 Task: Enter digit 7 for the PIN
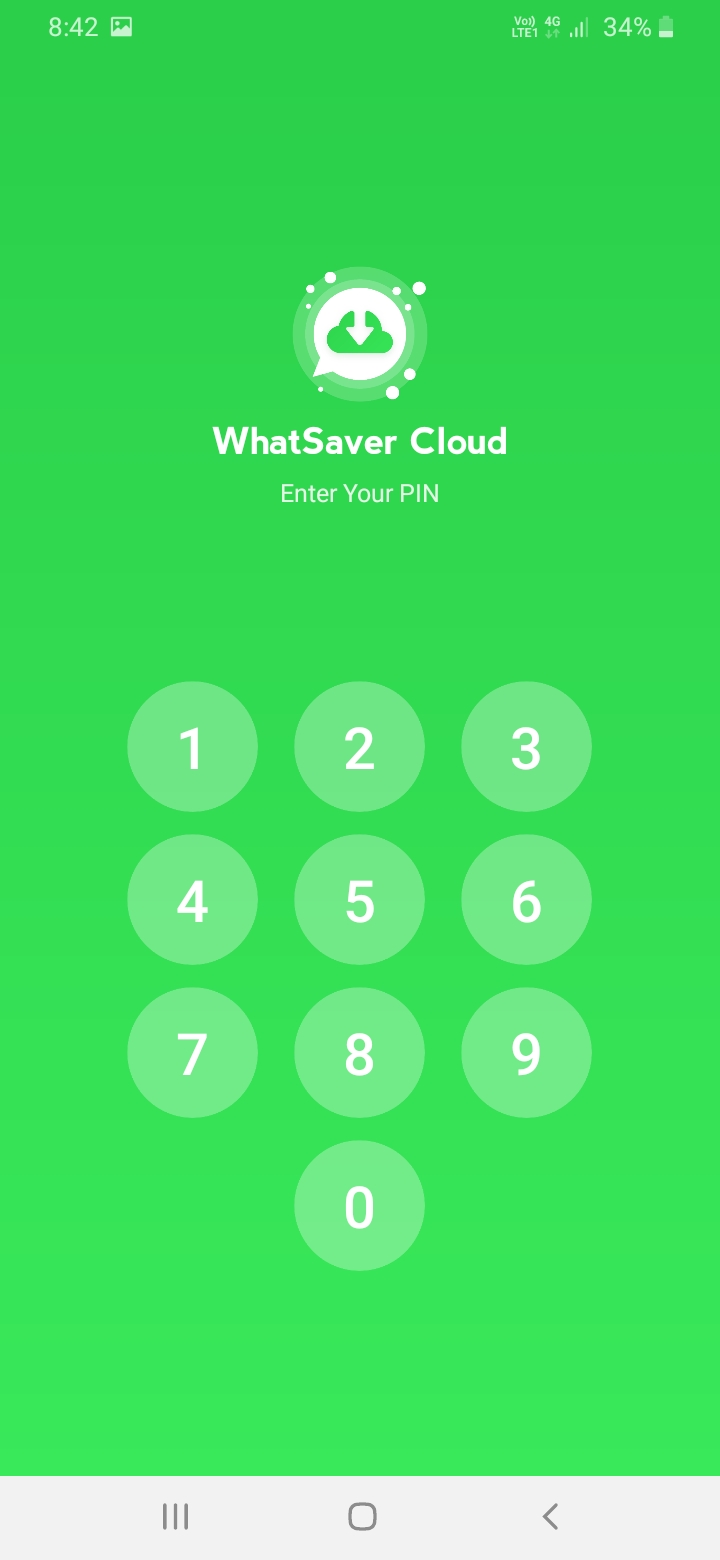[192, 1053]
